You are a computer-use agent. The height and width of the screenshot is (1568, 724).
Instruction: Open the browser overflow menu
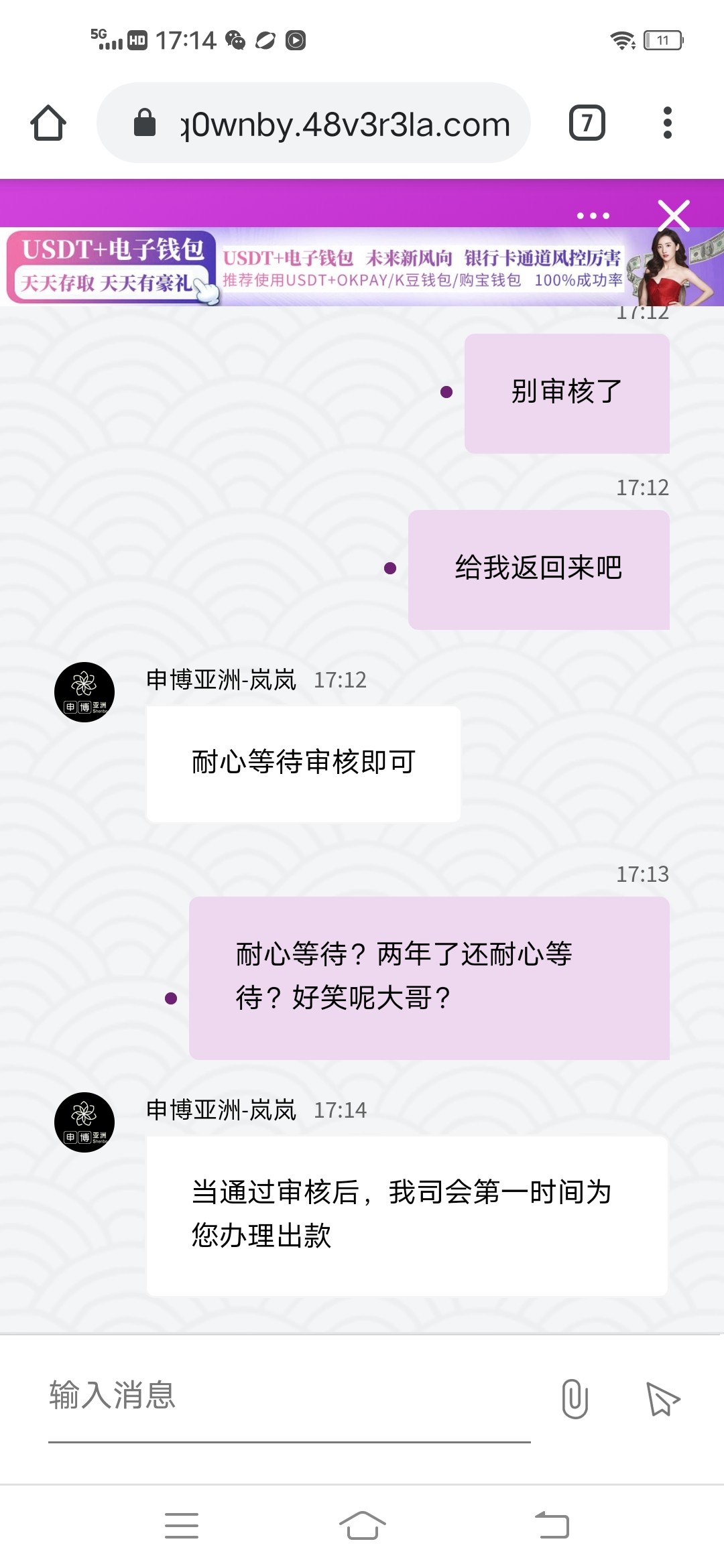click(x=666, y=123)
